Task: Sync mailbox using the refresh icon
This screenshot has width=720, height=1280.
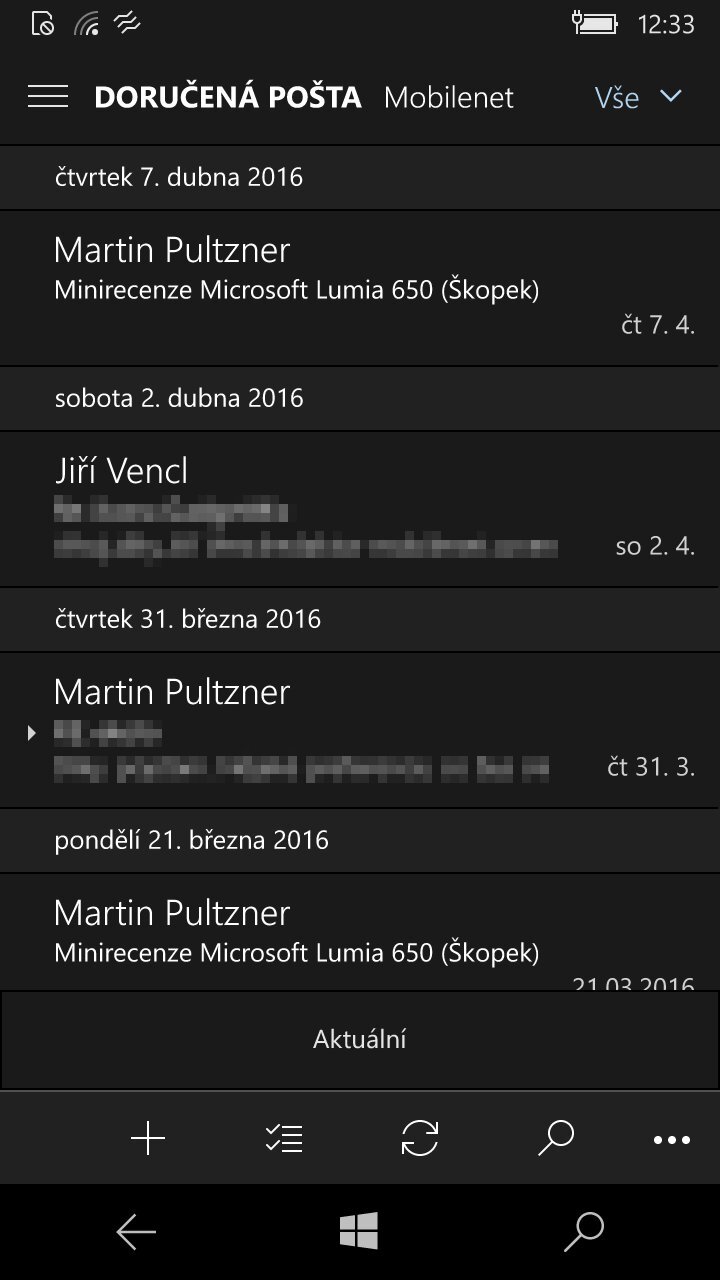Action: [x=420, y=1138]
